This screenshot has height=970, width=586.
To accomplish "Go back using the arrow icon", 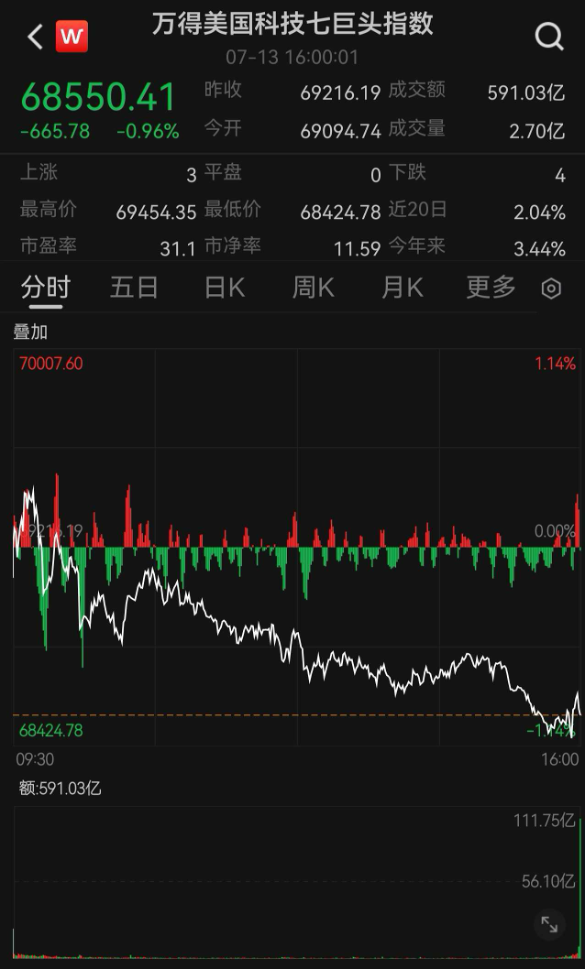I will tap(36, 37).
